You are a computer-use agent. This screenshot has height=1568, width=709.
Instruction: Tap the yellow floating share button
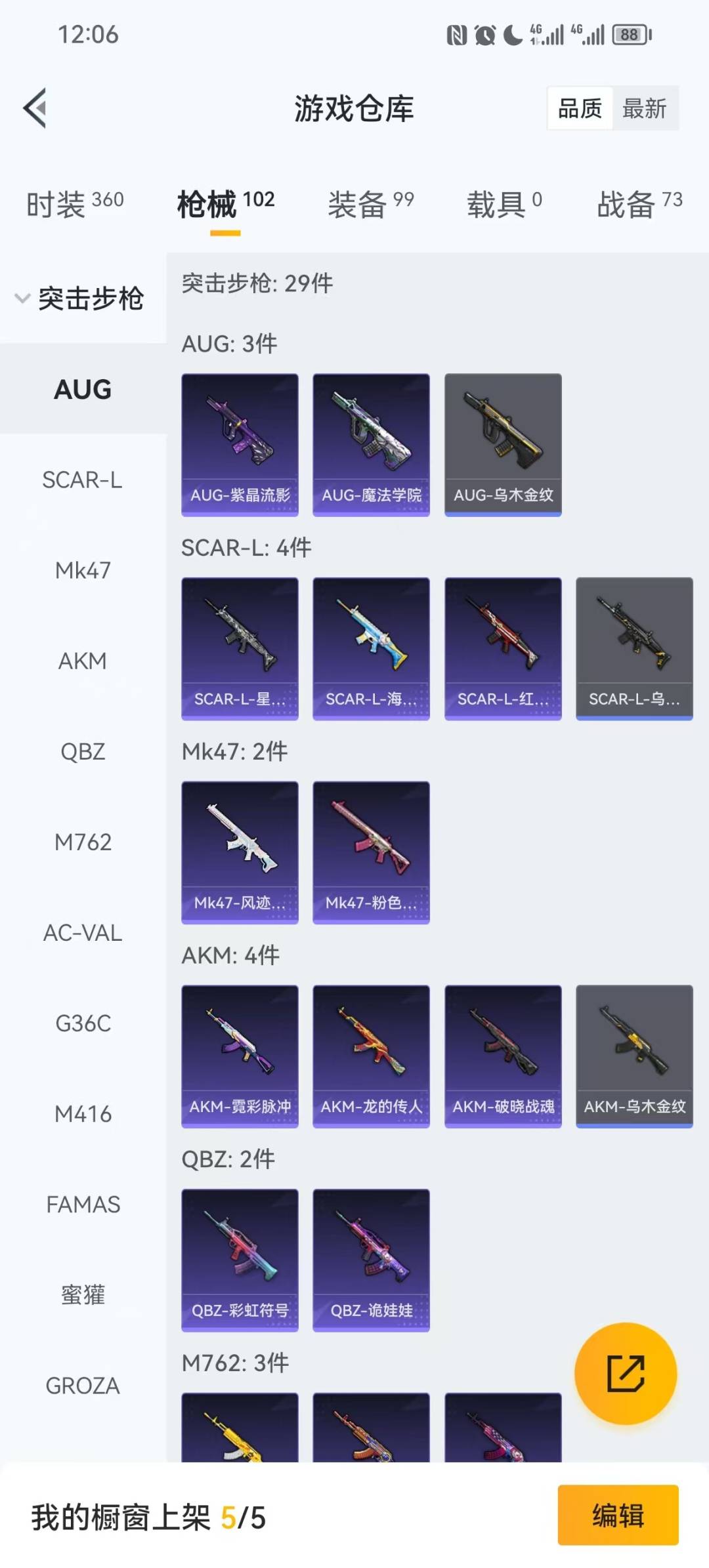(x=625, y=1374)
